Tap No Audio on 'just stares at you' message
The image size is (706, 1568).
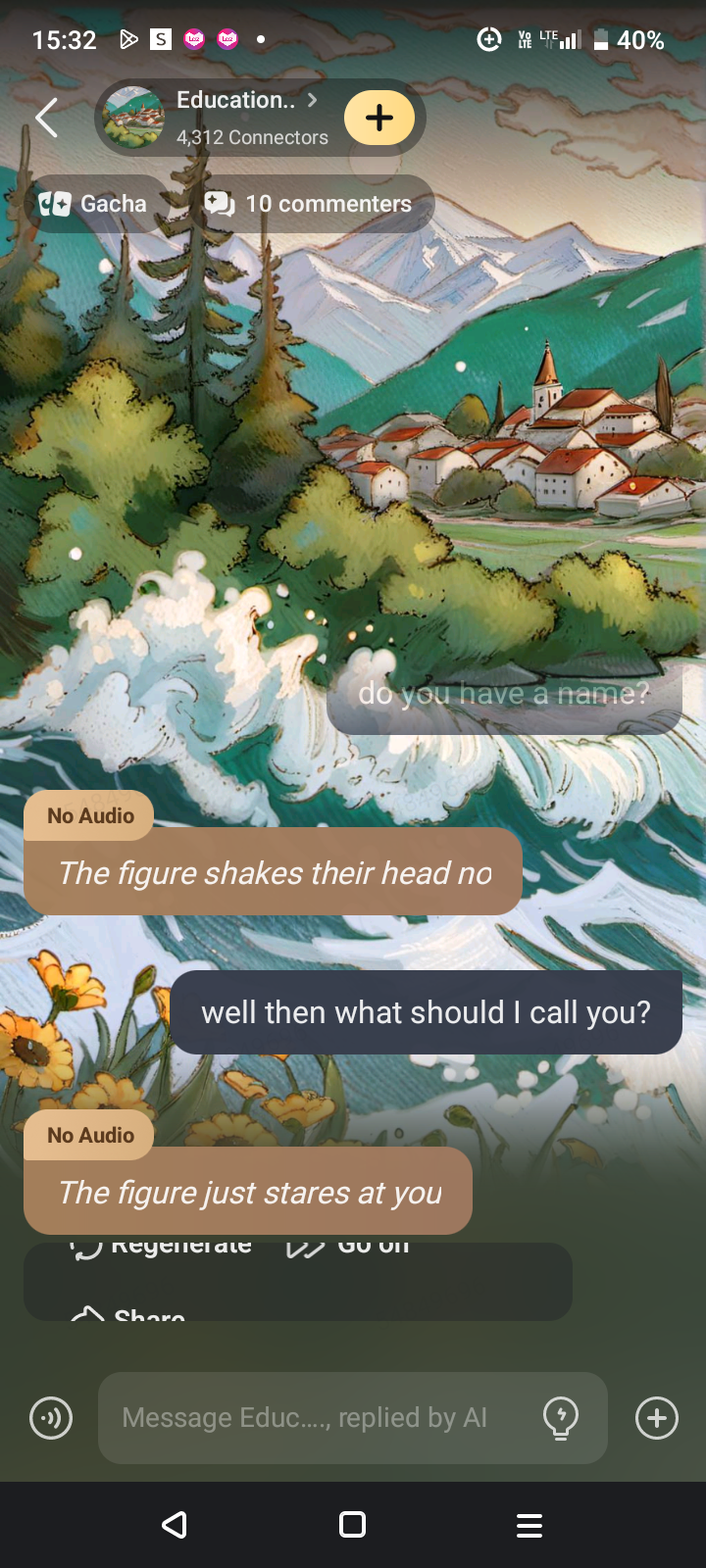[90, 1135]
